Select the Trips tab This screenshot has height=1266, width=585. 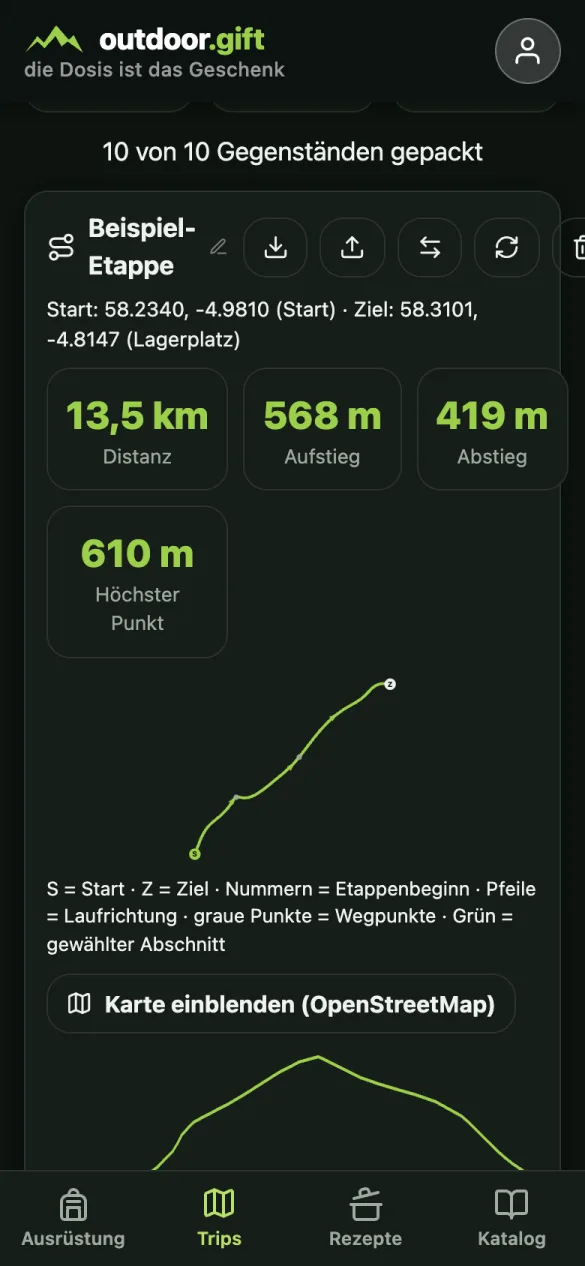coord(219,1218)
